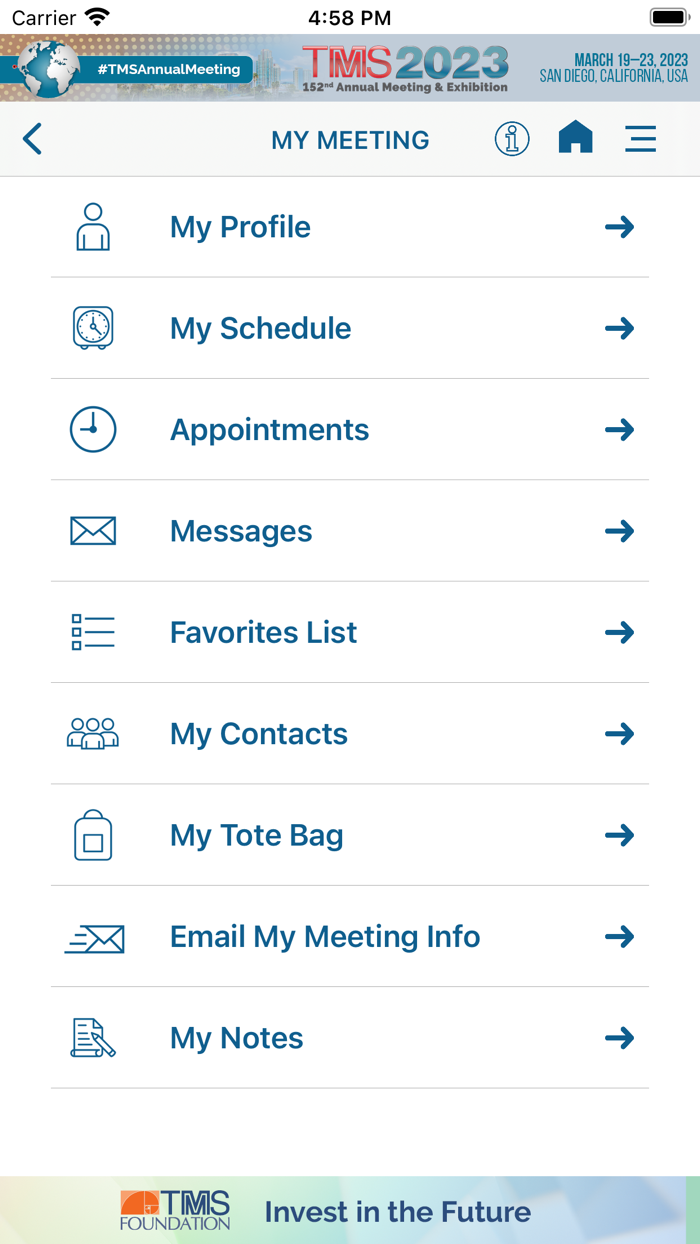
Task: Check Messages
Action: 350,531
